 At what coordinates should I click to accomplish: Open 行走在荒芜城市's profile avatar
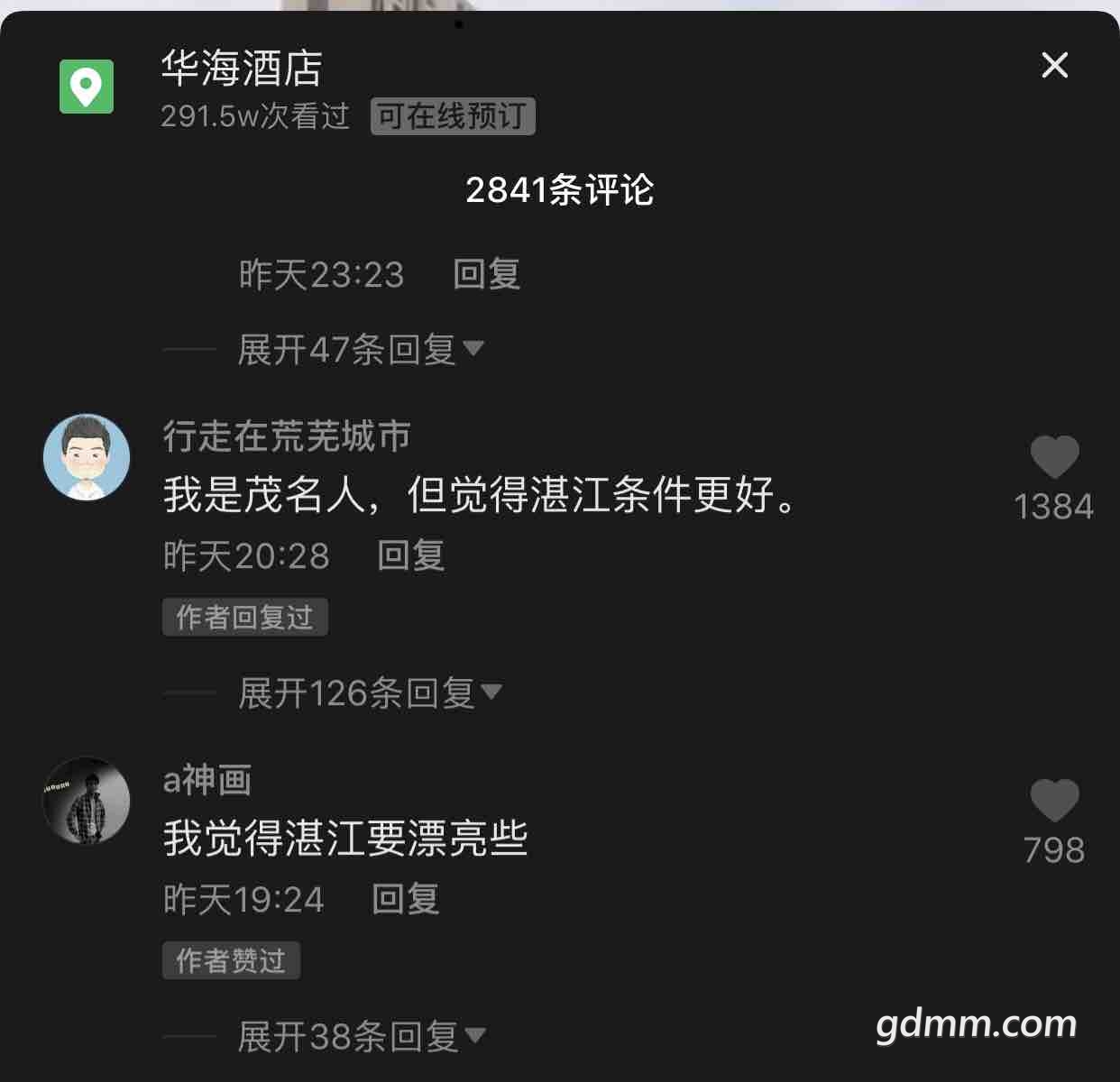[x=87, y=457]
